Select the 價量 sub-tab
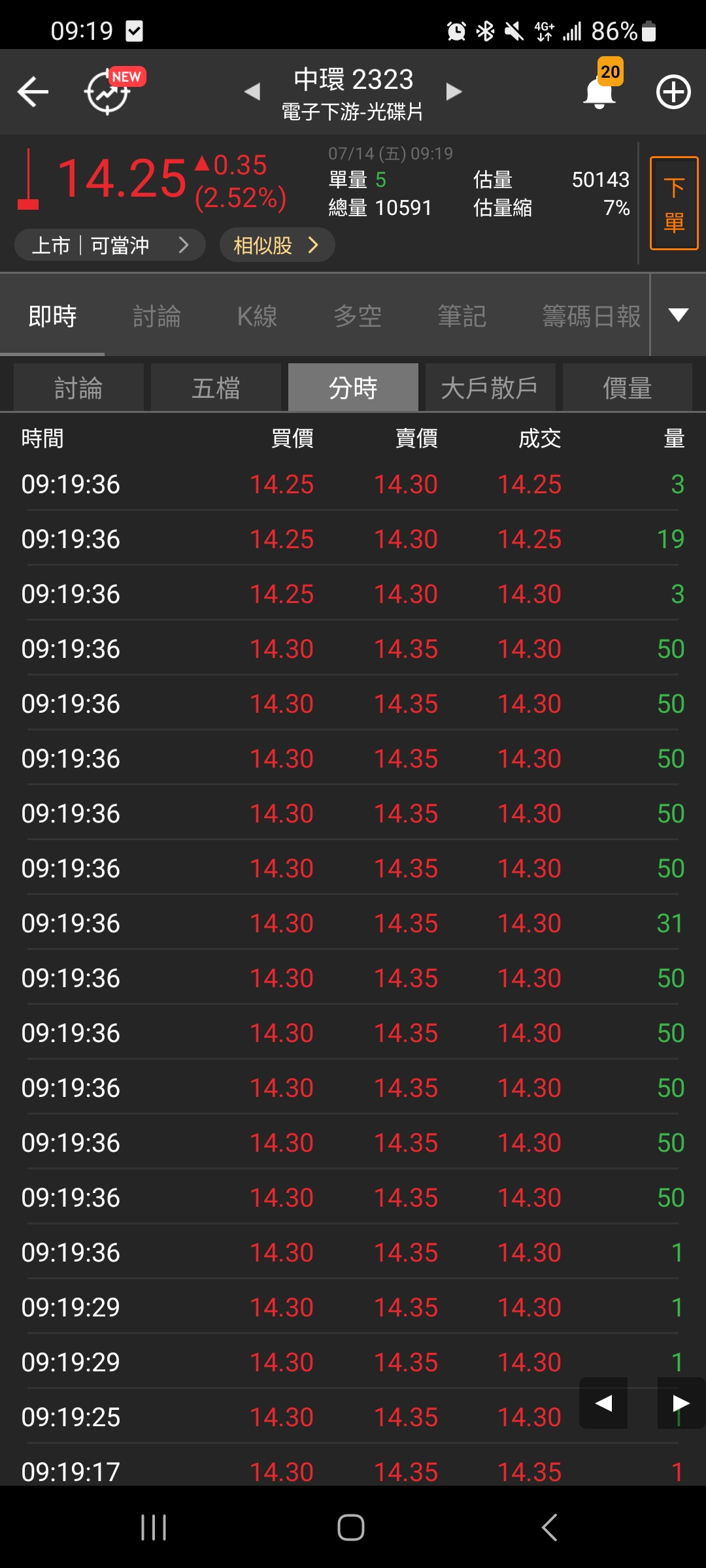706x1568 pixels. (627, 388)
